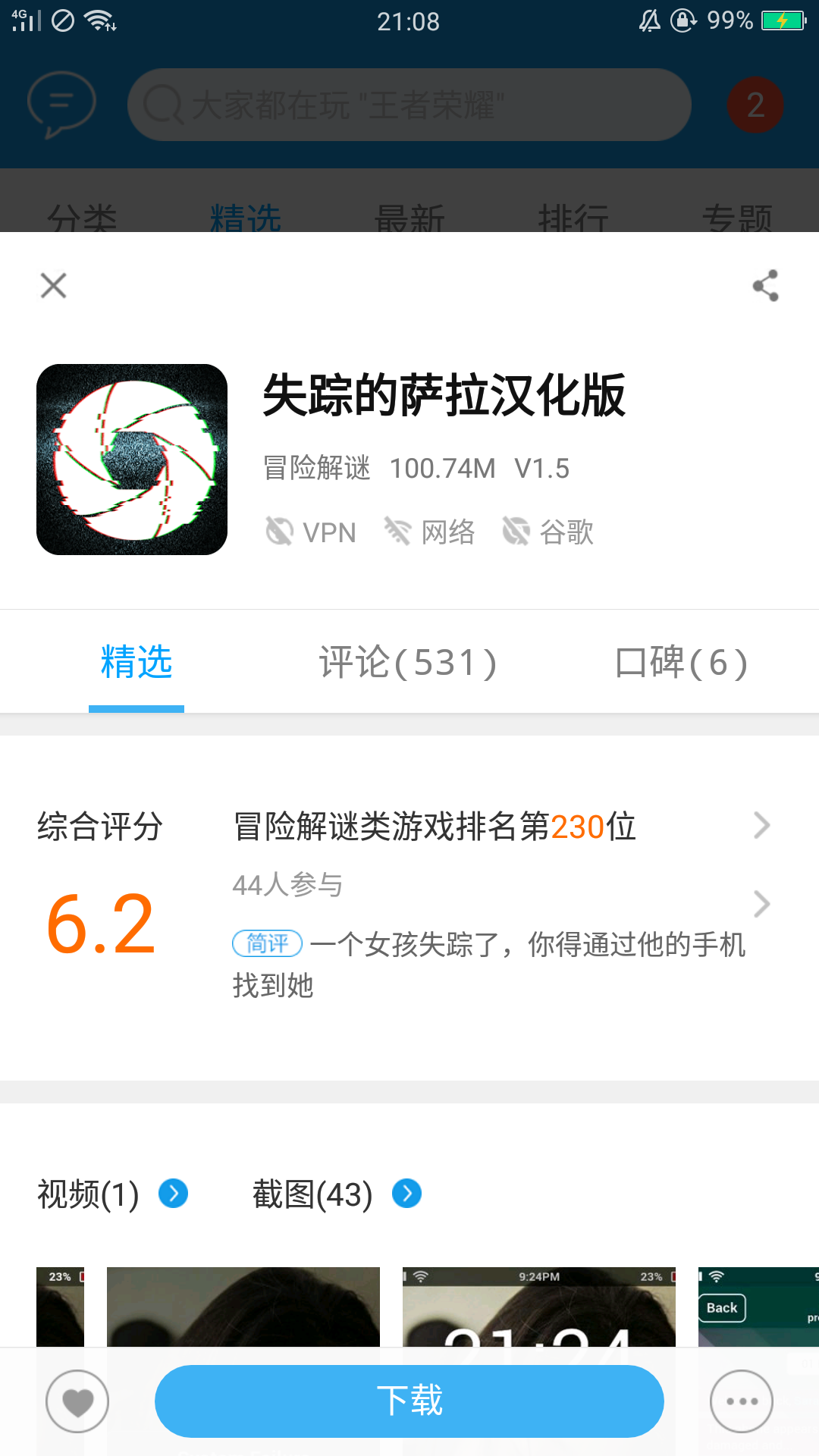
Task: Open the 冒险解谜 ranking row
Action: point(500,826)
